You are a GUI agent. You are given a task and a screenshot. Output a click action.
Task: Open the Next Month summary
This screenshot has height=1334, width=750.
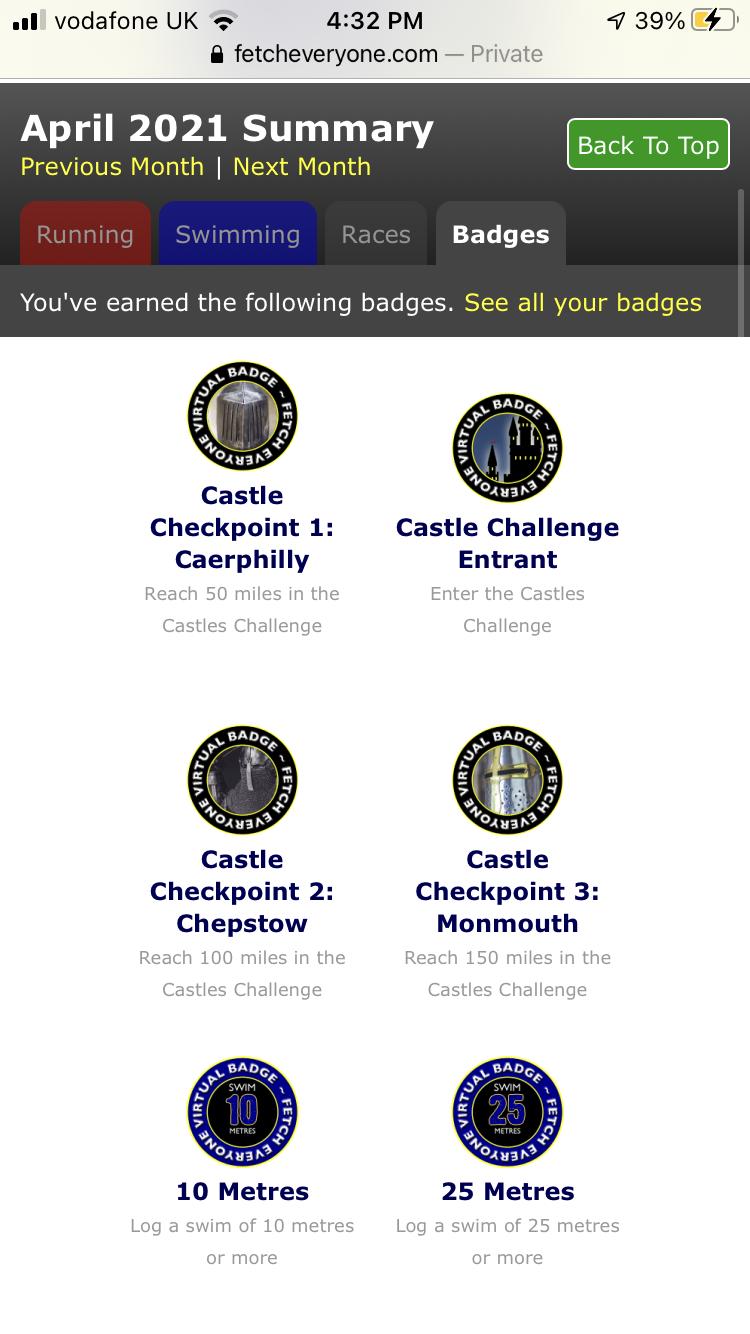[302, 167]
